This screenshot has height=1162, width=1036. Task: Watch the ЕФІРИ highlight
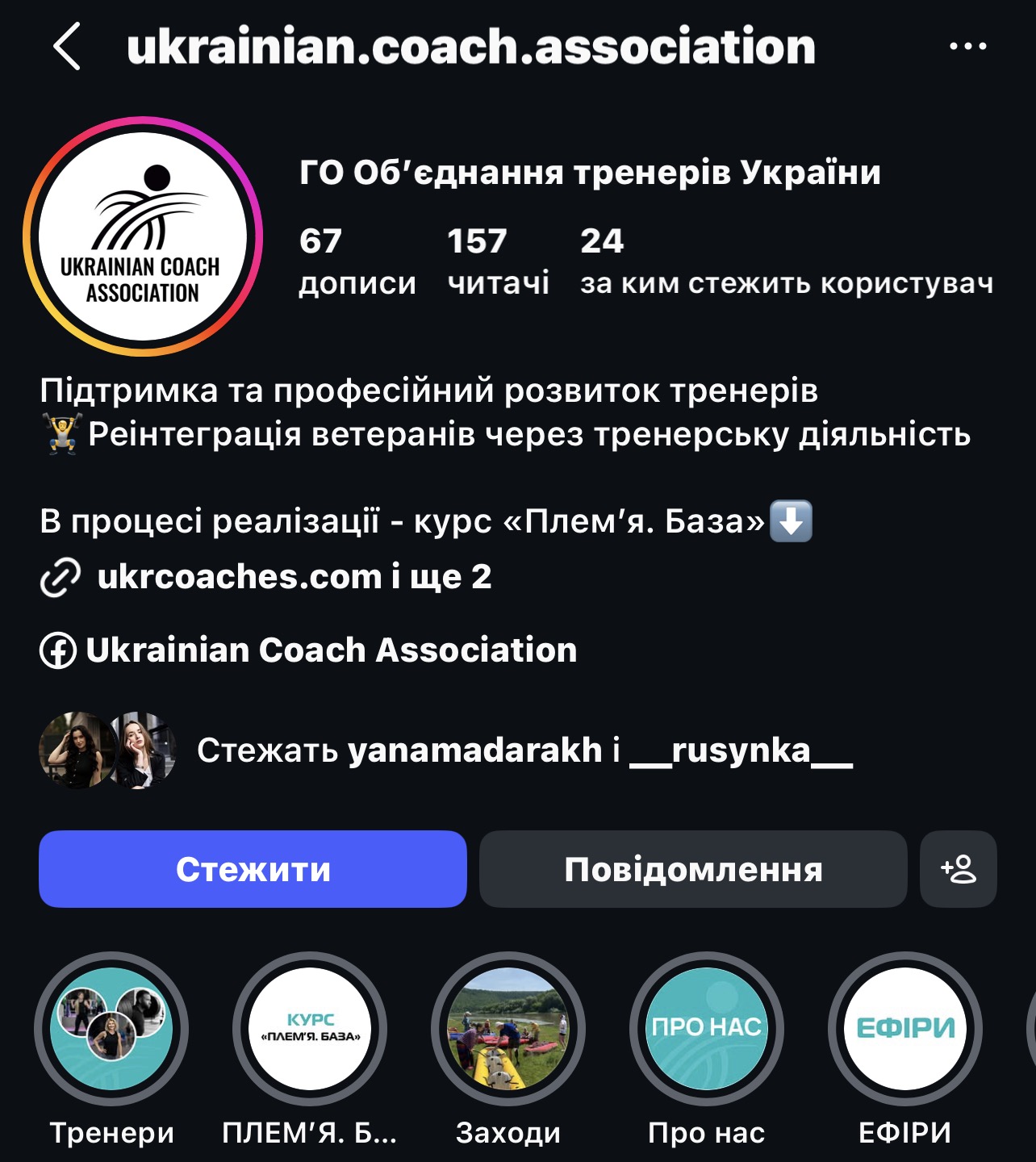click(905, 1030)
